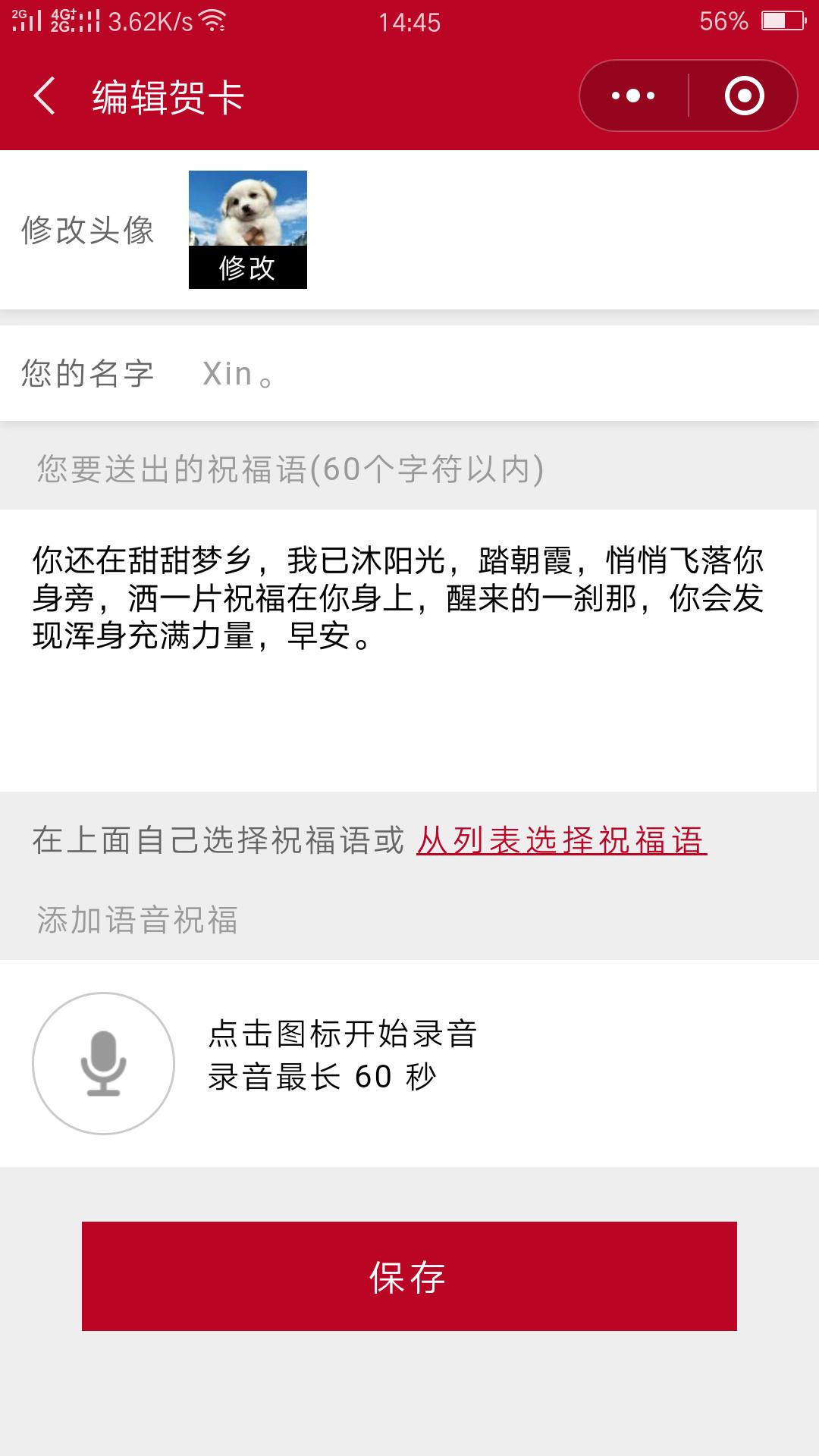Tap the back arrow to leave 编辑贺卡
Viewport: 819px width, 1456px height.
click(x=43, y=96)
